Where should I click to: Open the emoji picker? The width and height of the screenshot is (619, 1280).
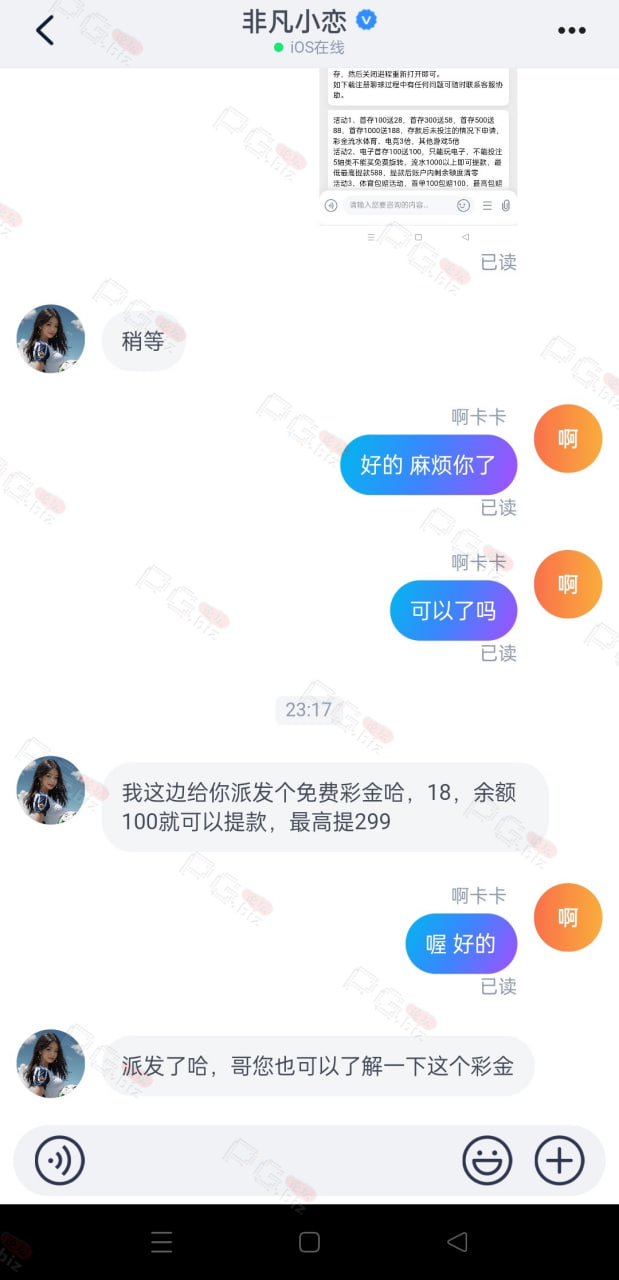[487, 1161]
